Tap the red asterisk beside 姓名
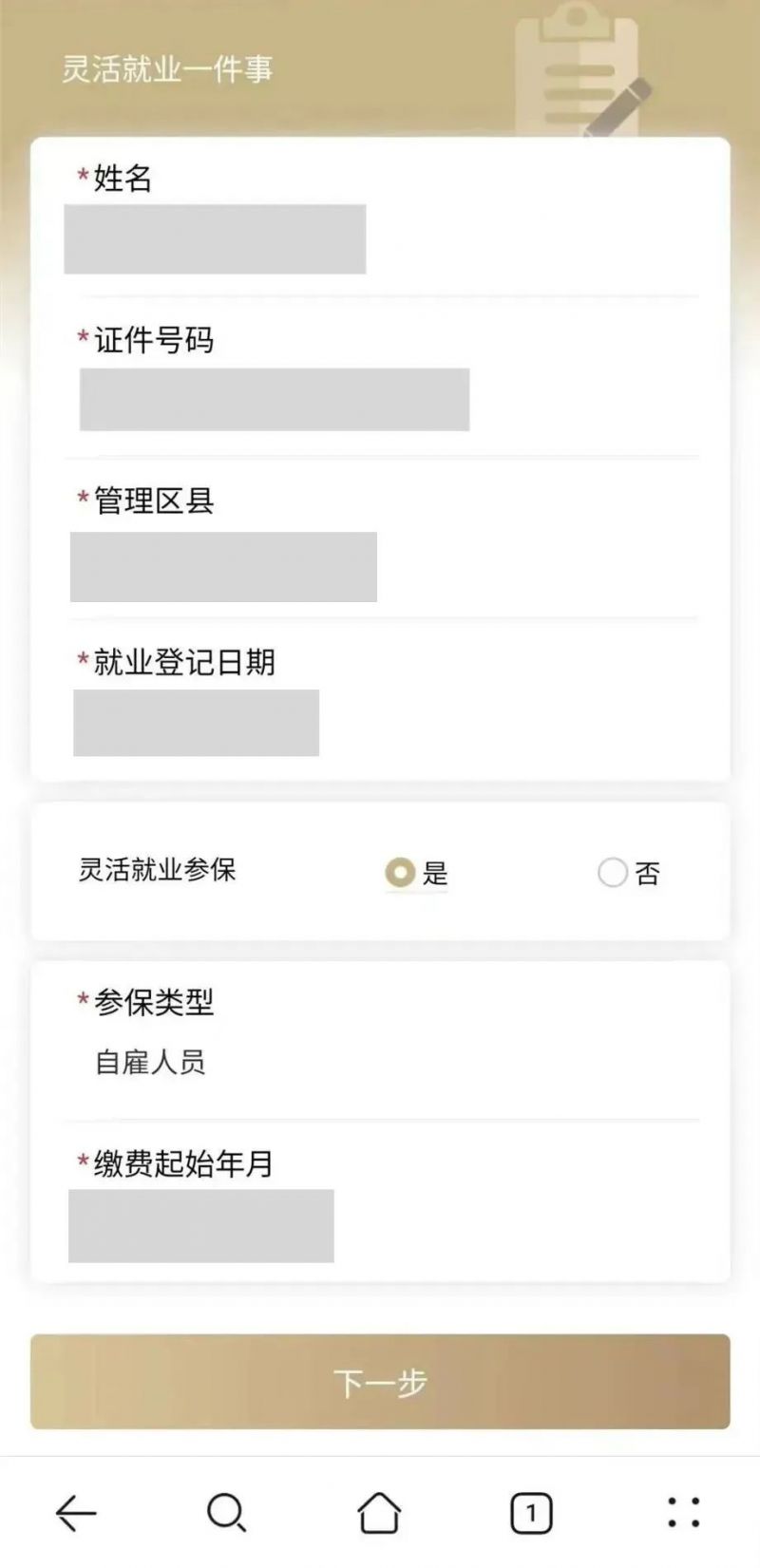 coord(80,177)
